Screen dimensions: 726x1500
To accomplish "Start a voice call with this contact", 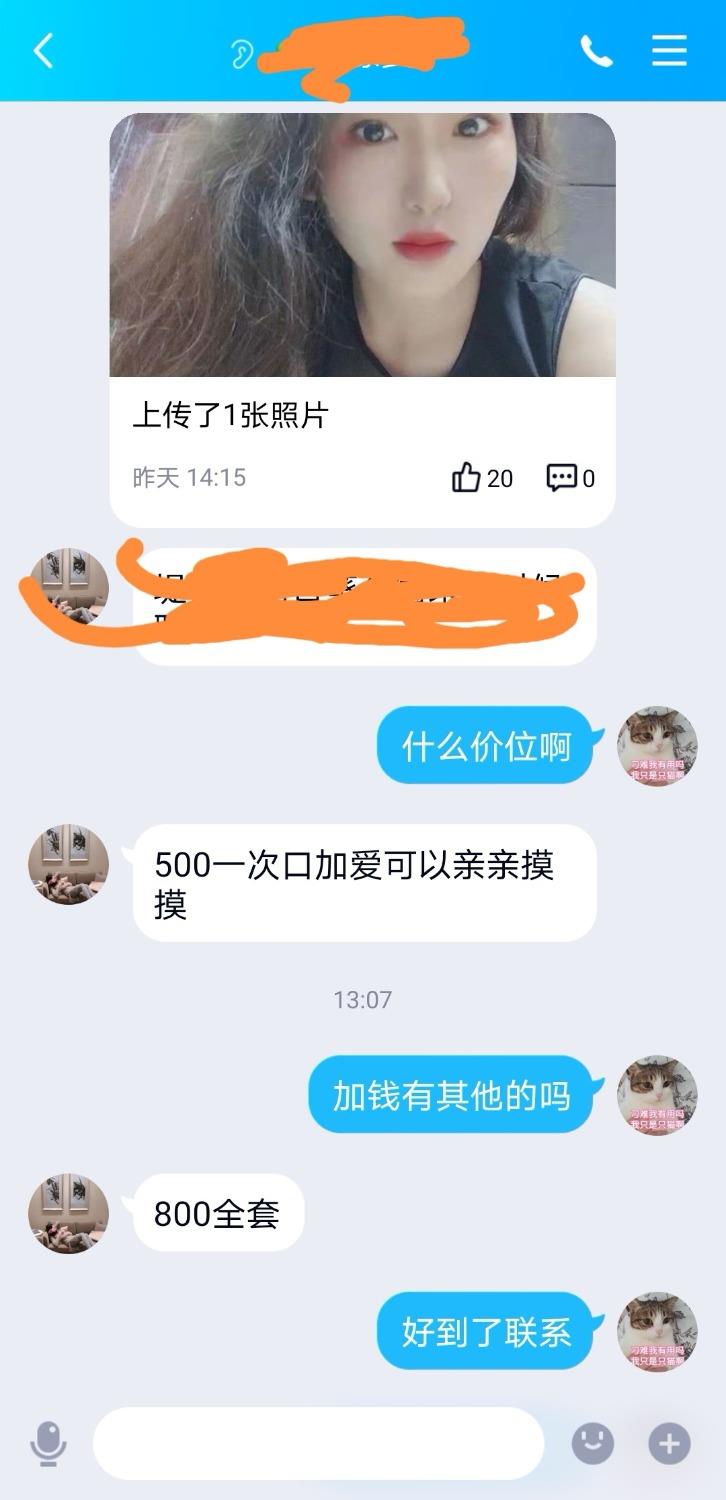I will coord(596,51).
